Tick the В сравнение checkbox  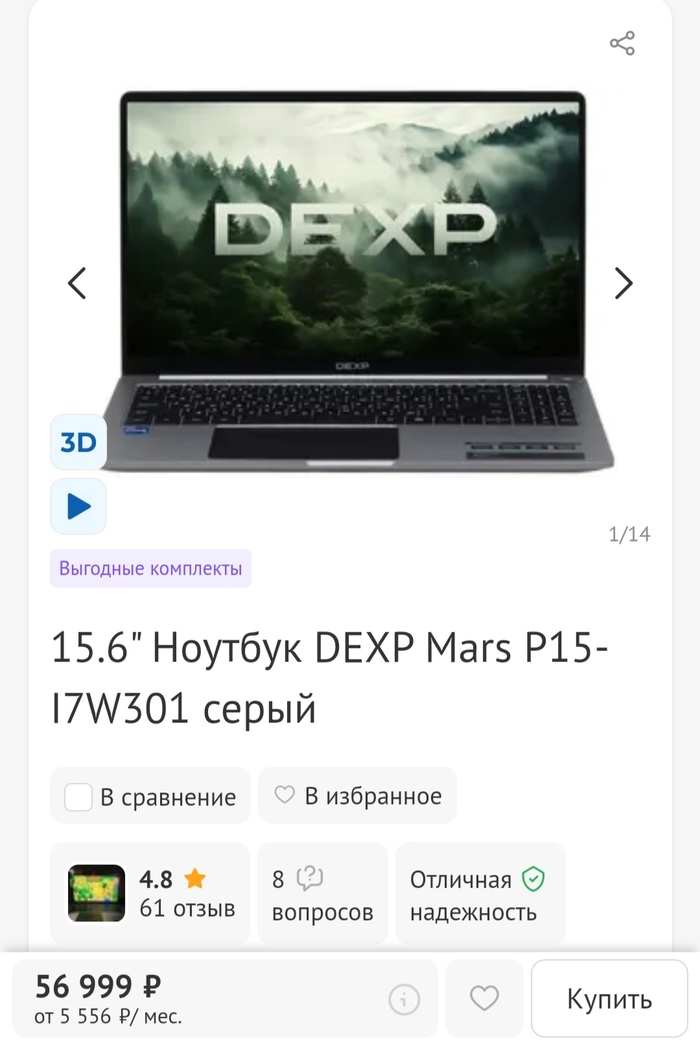click(79, 797)
